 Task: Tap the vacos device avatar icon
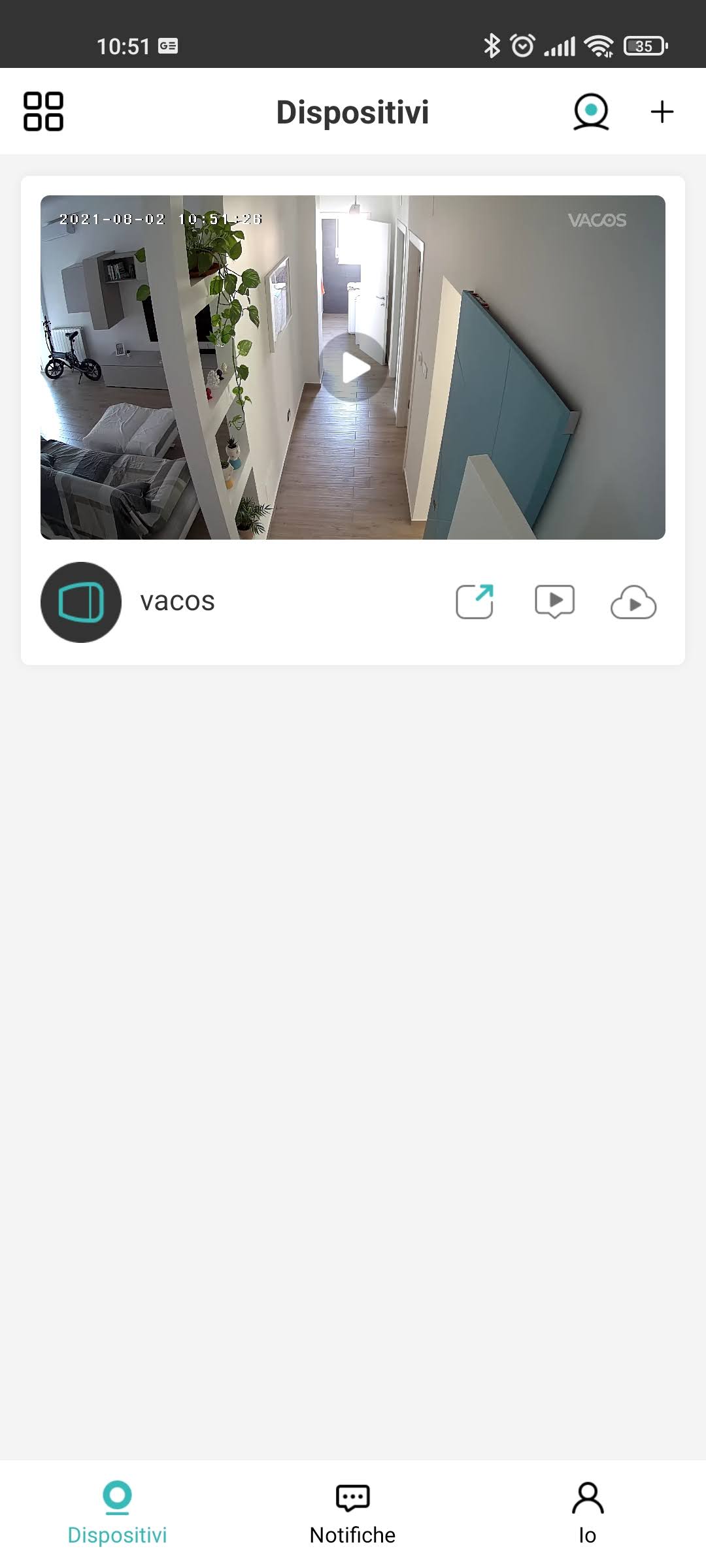click(x=81, y=602)
